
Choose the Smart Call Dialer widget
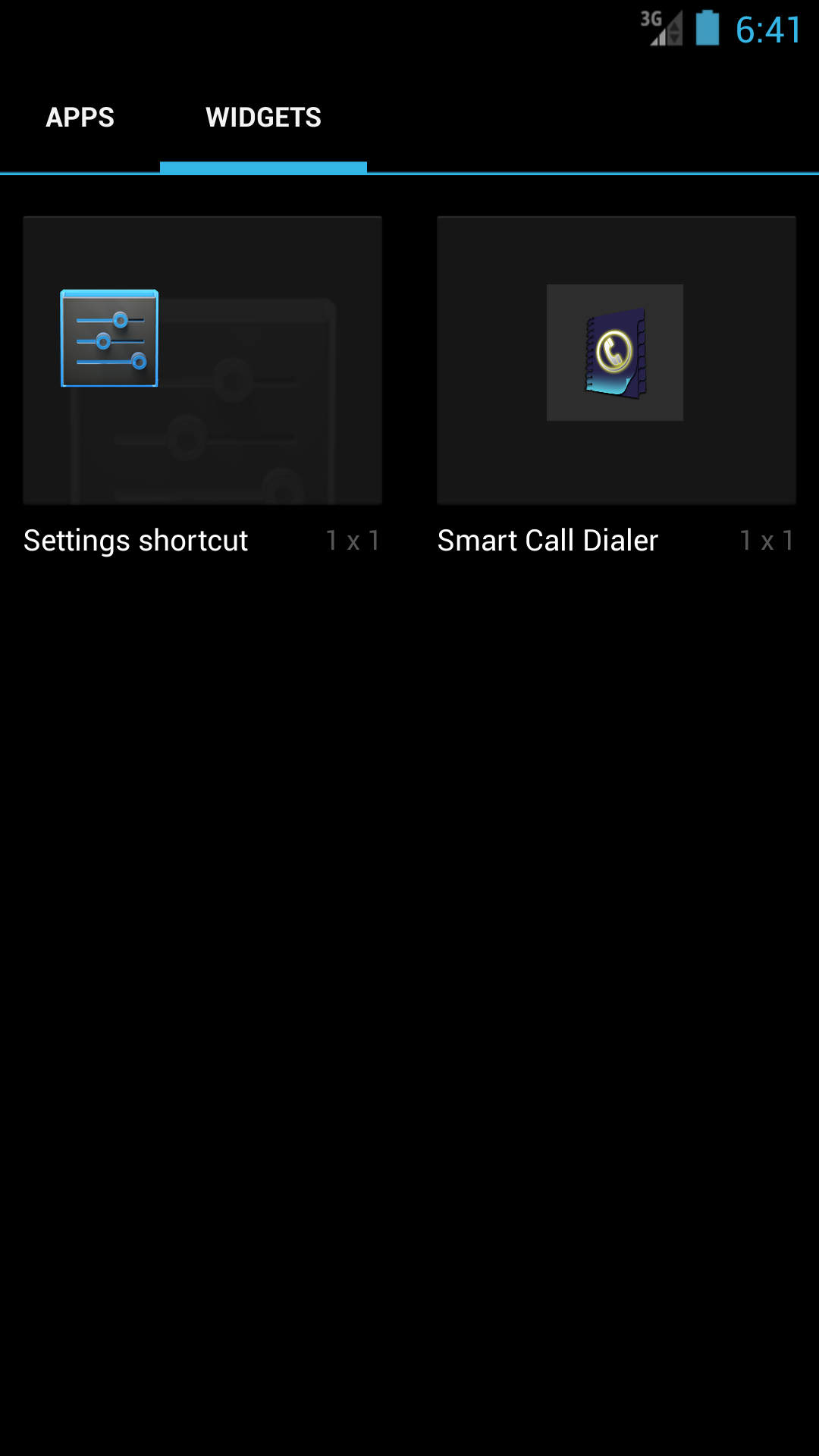tap(617, 387)
